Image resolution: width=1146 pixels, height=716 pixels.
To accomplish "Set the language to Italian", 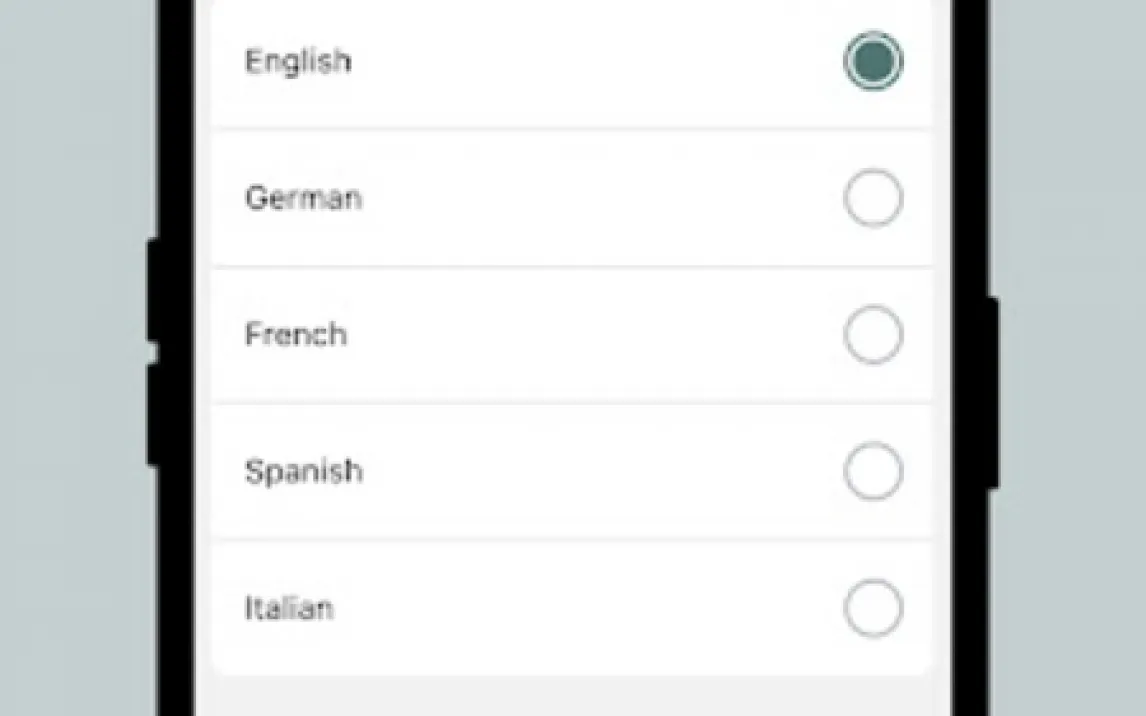I will click(872, 608).
